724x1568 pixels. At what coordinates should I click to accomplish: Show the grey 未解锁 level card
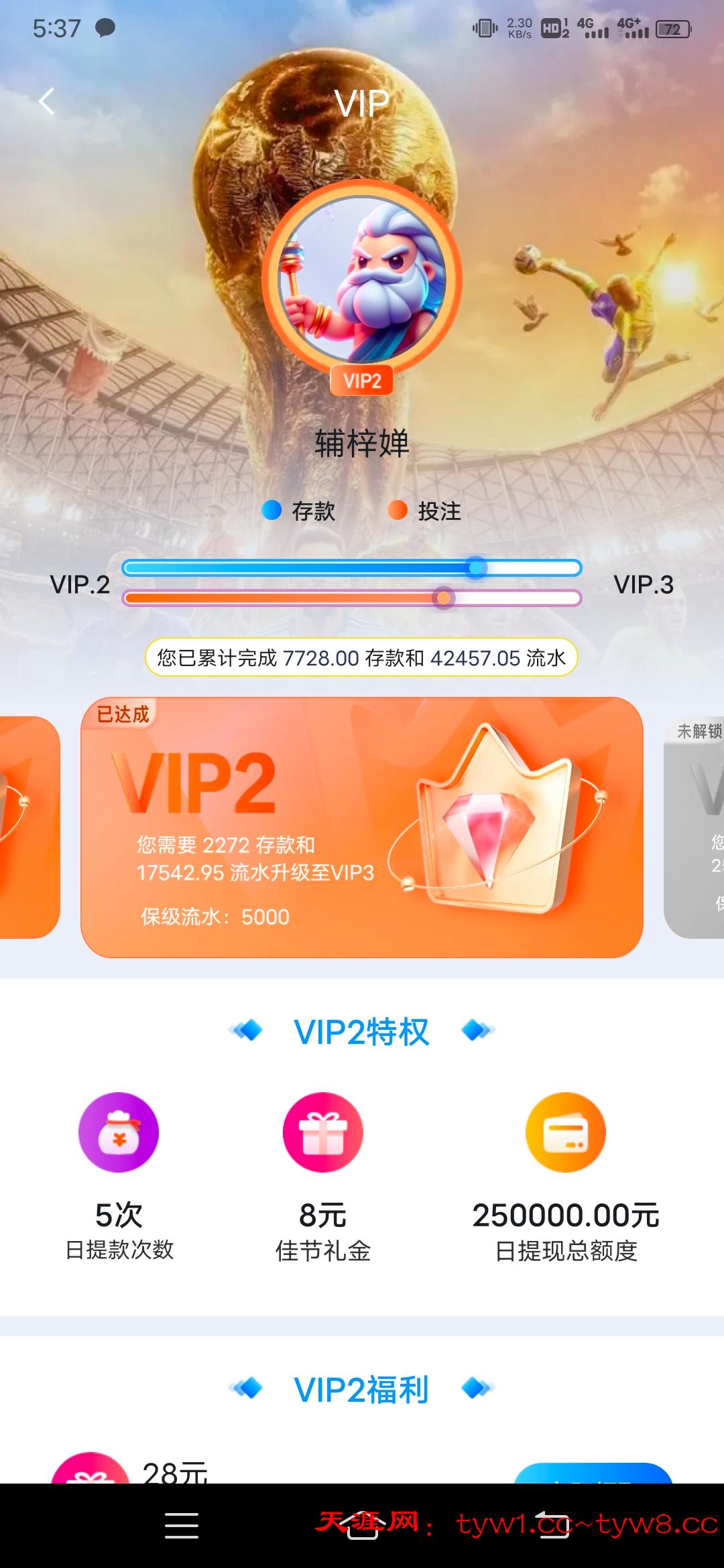pyautogui.click(x=696, y=827)
